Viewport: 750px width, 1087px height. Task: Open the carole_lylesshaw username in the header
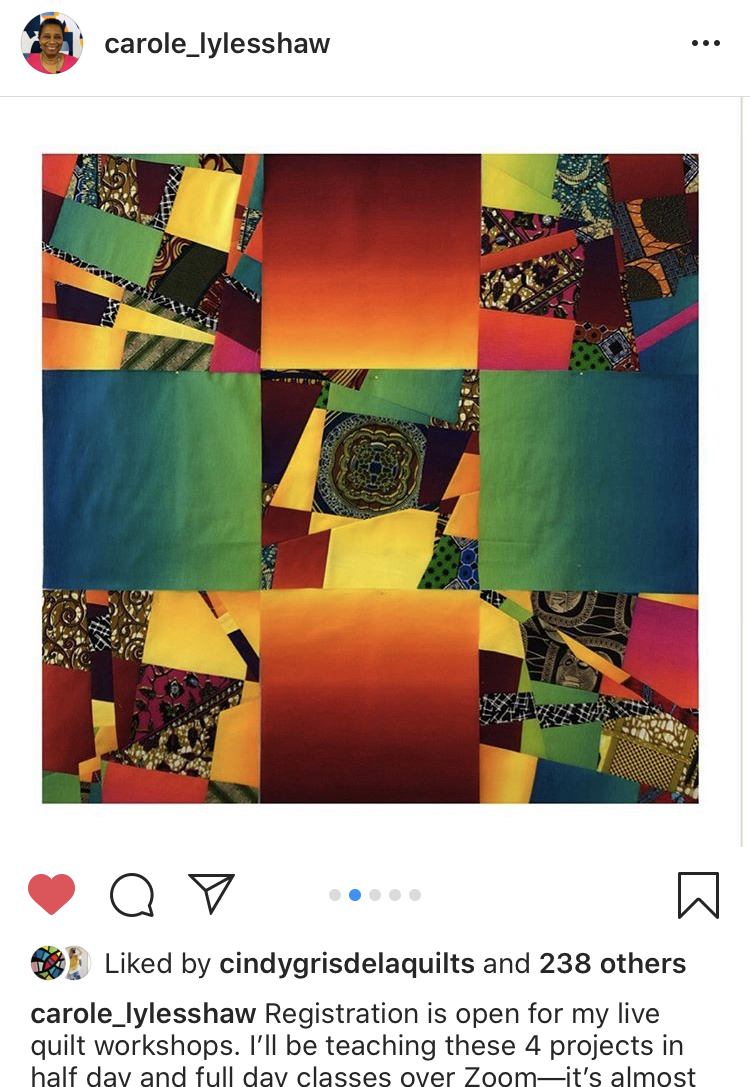click(x=217, y=44)
